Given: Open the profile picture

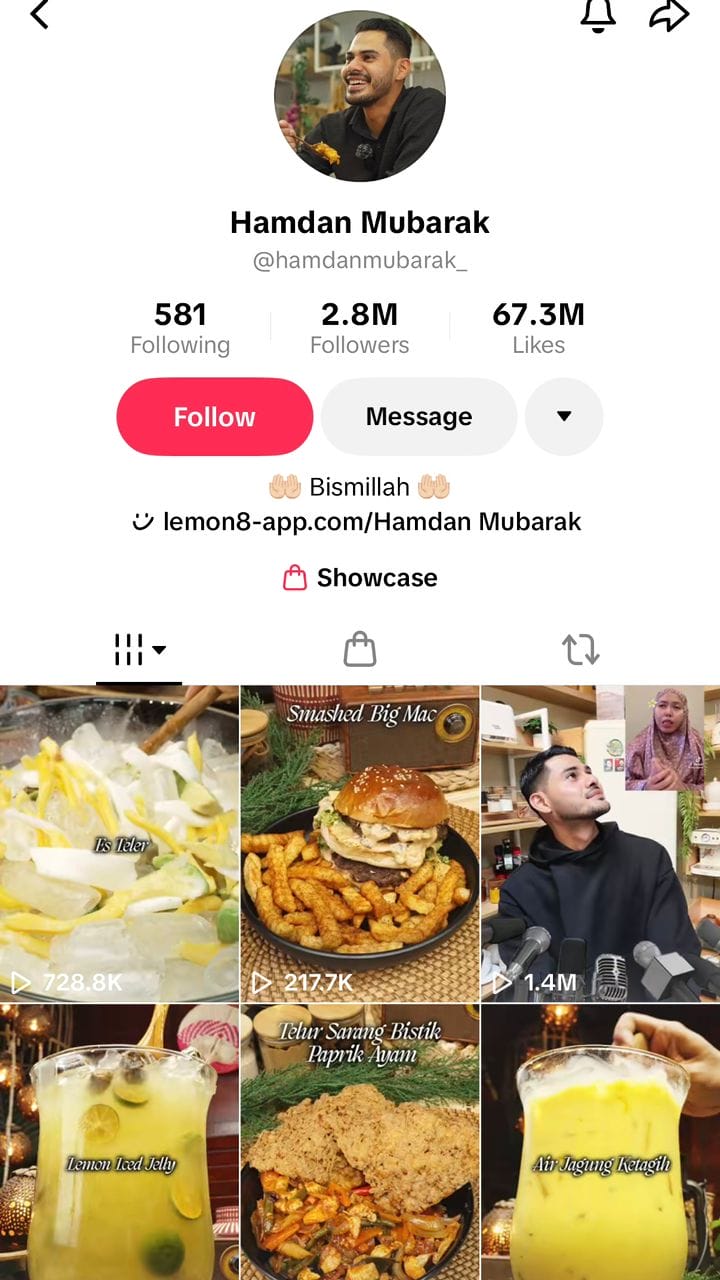Looking at the screenshot, I should coord(360,96).
